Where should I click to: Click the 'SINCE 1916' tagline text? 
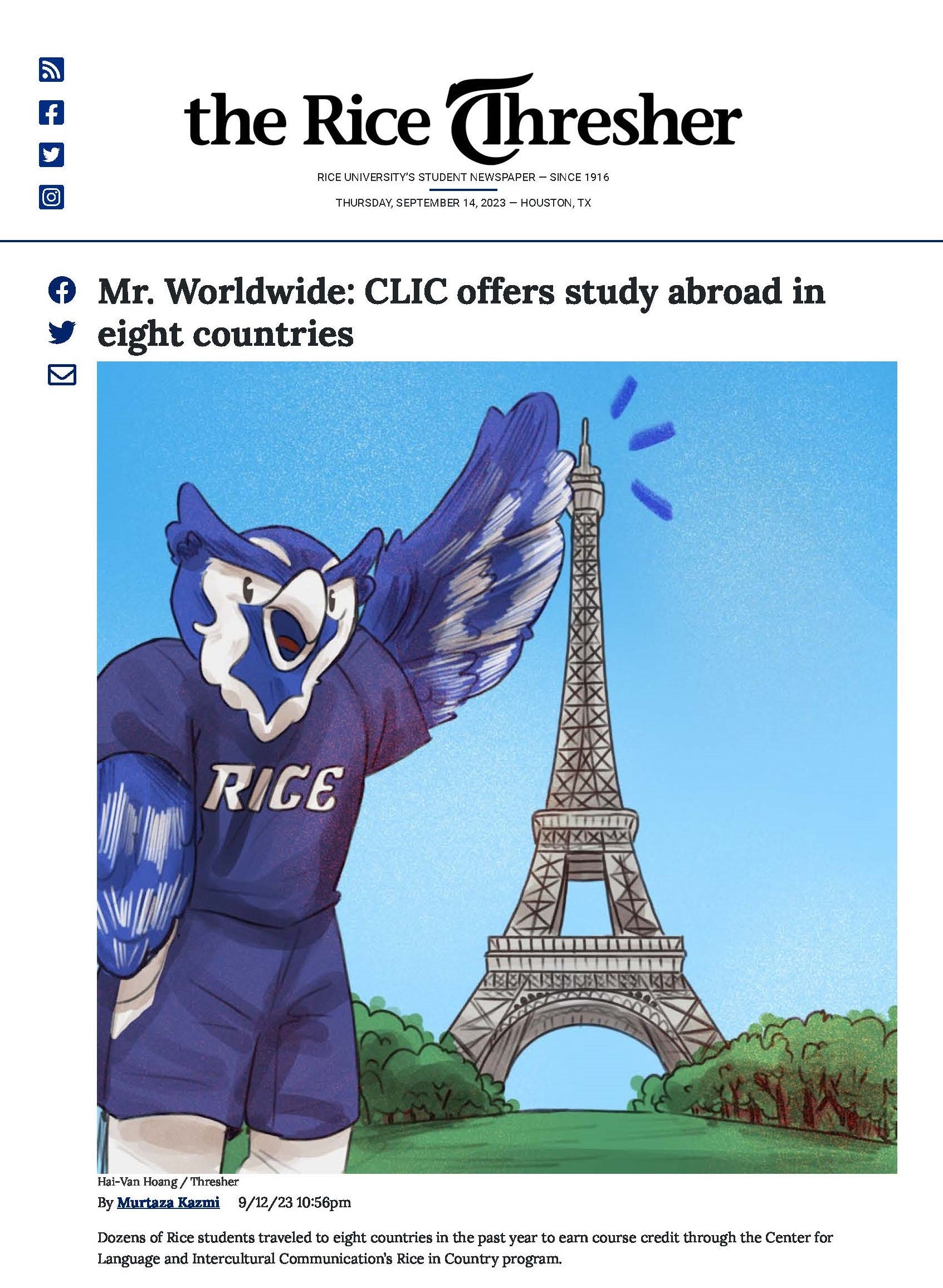click(581, 176)
